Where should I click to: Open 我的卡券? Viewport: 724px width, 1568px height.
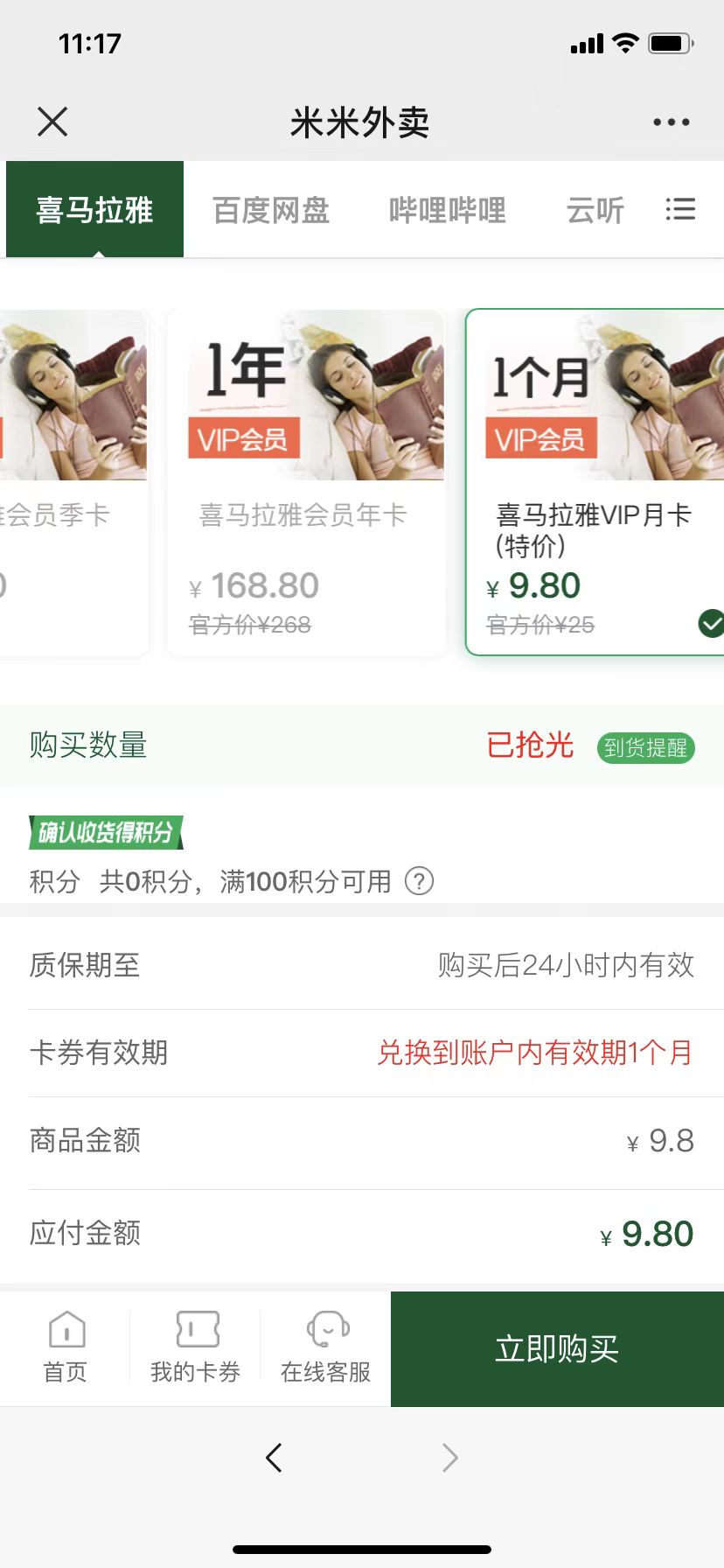point(195,1348)
